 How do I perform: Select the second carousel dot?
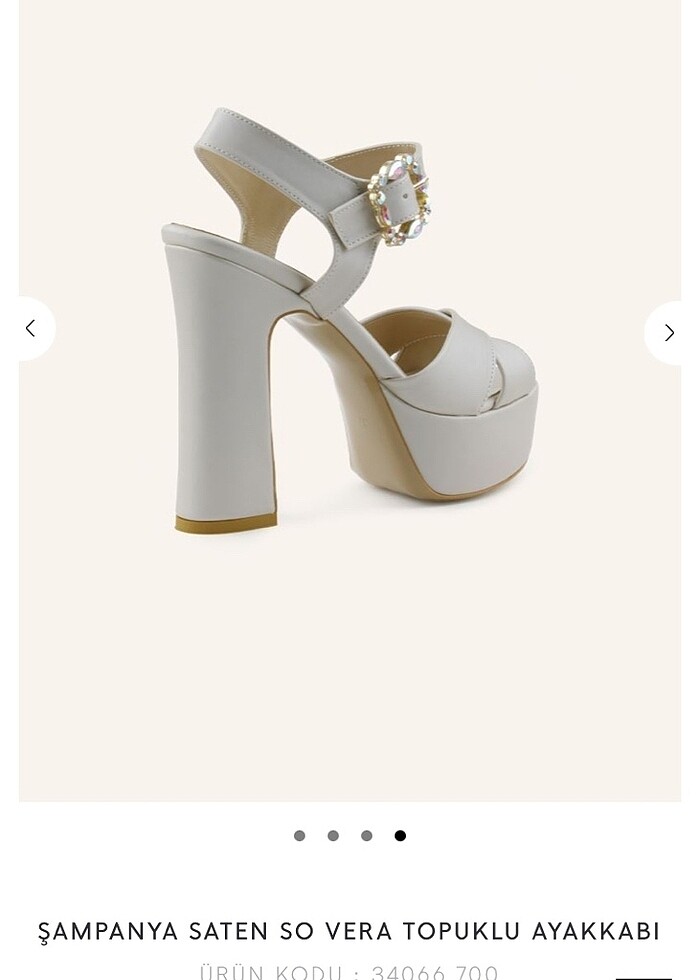(333, 836)
